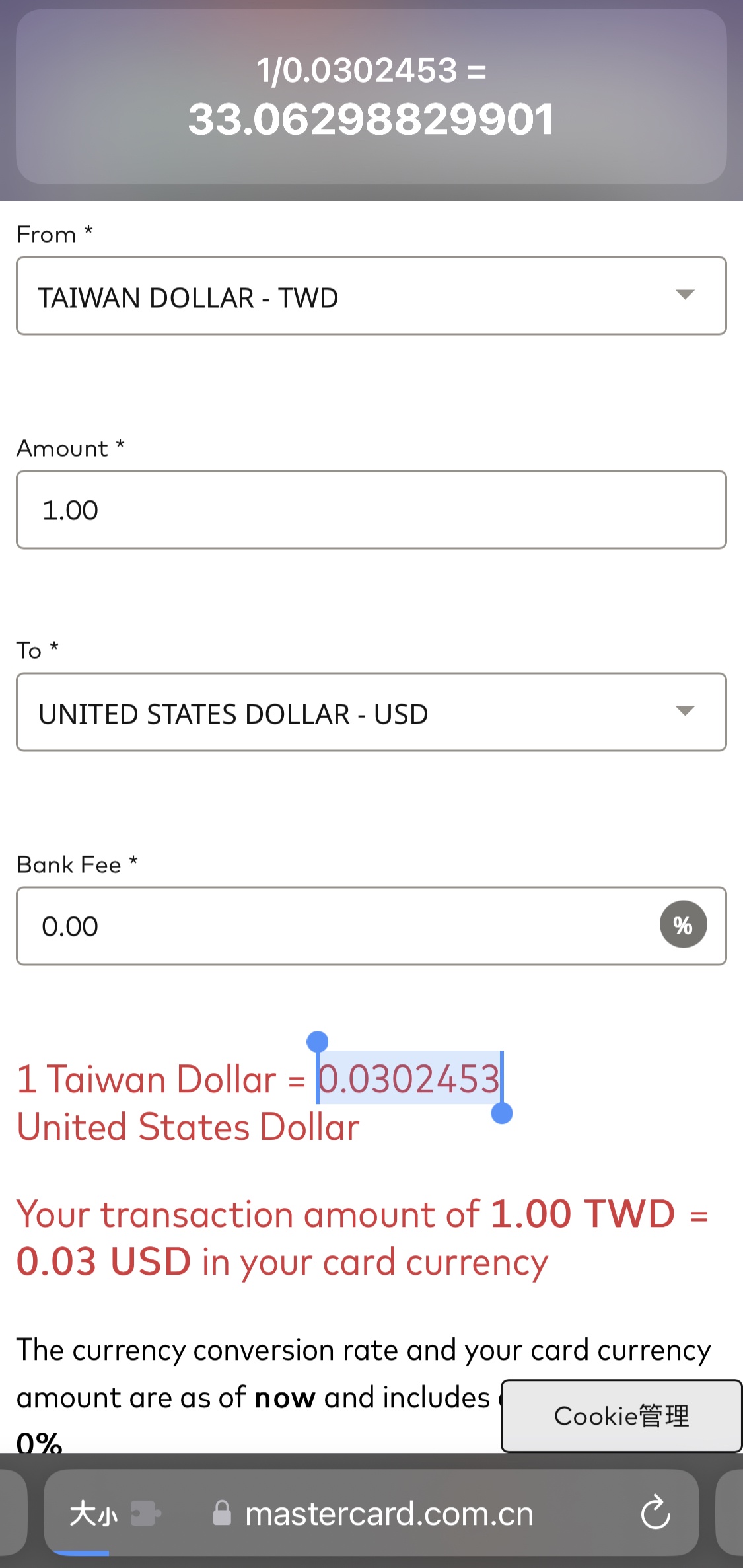Open the From currency dropdown showing TWD
Image resolution: width=743 pixels, height=1568 pixels.
coord(371,296)
